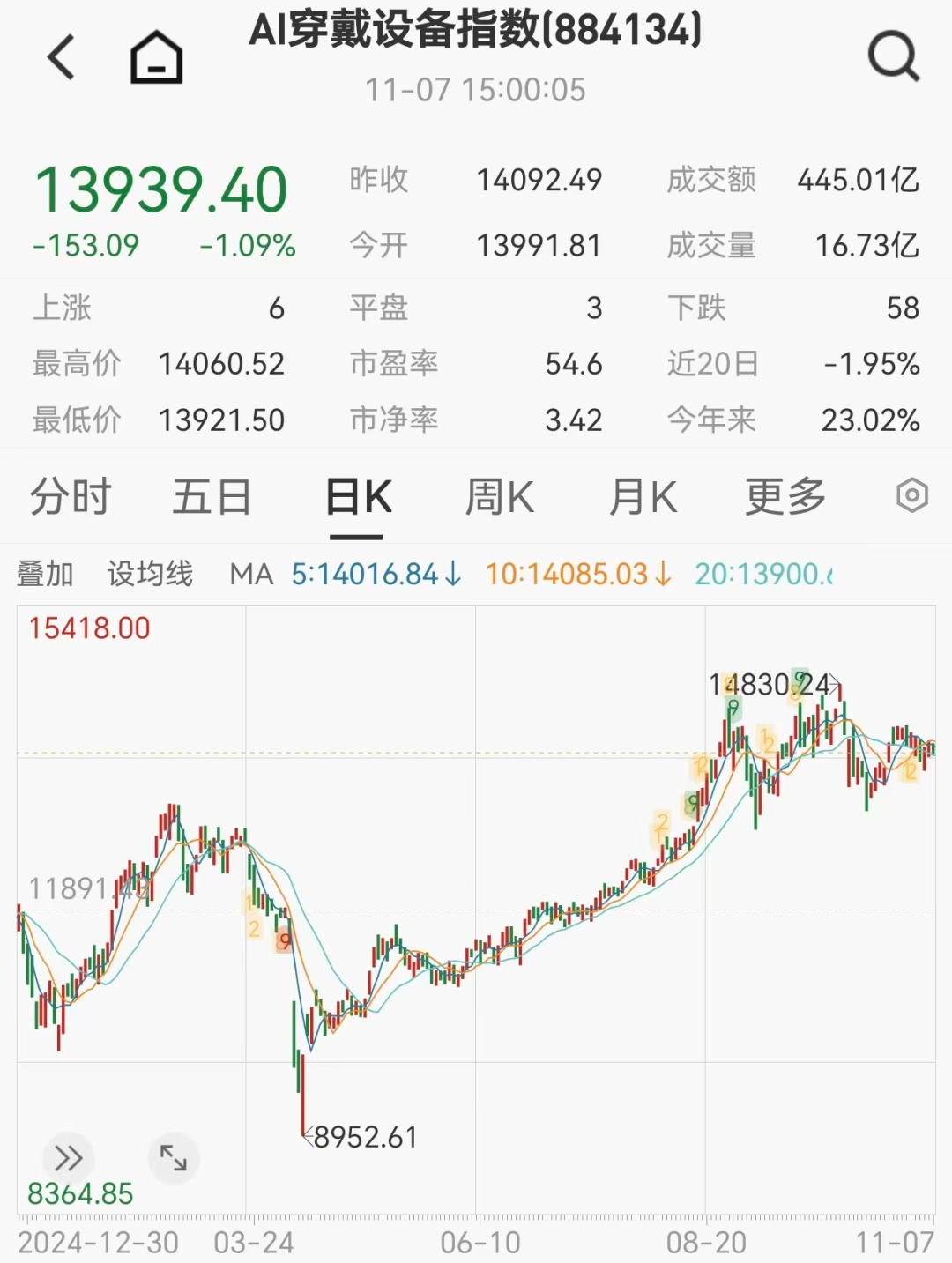Switch to the 五日 tab
952x1263 pixels.
pyautogui.click(x=212, y=496)
